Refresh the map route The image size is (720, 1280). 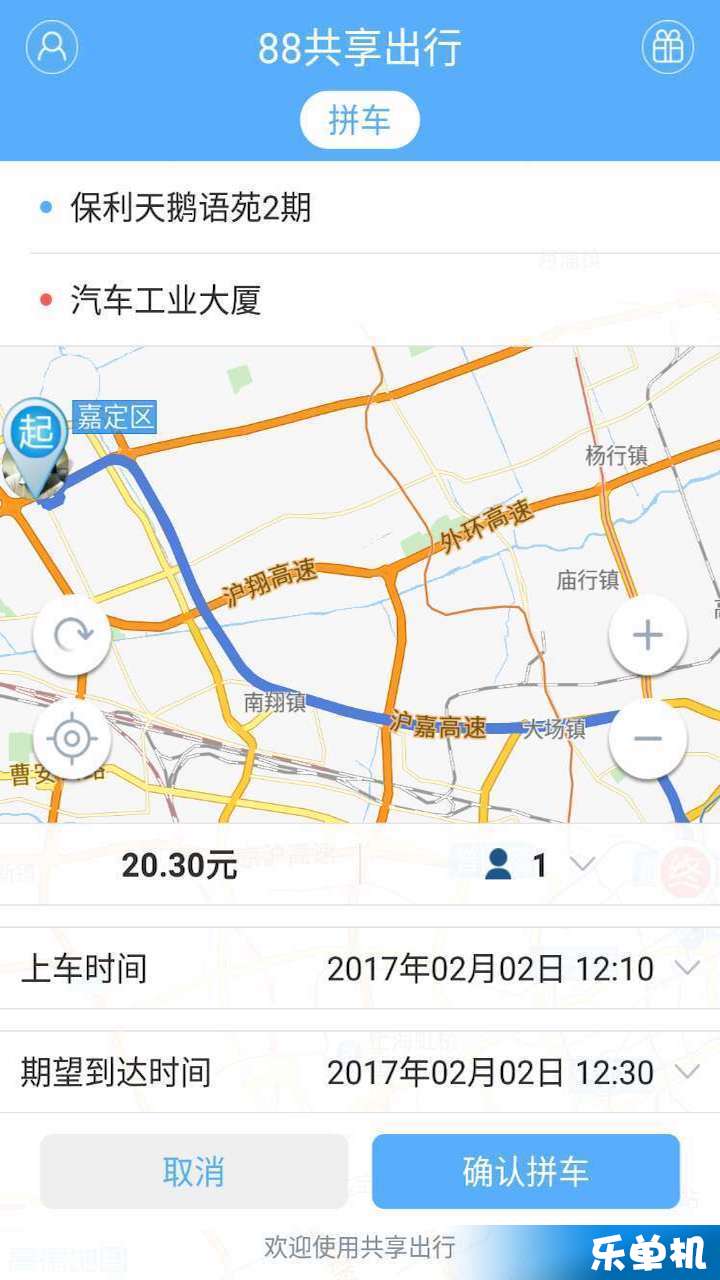click(x=72, y=635)
